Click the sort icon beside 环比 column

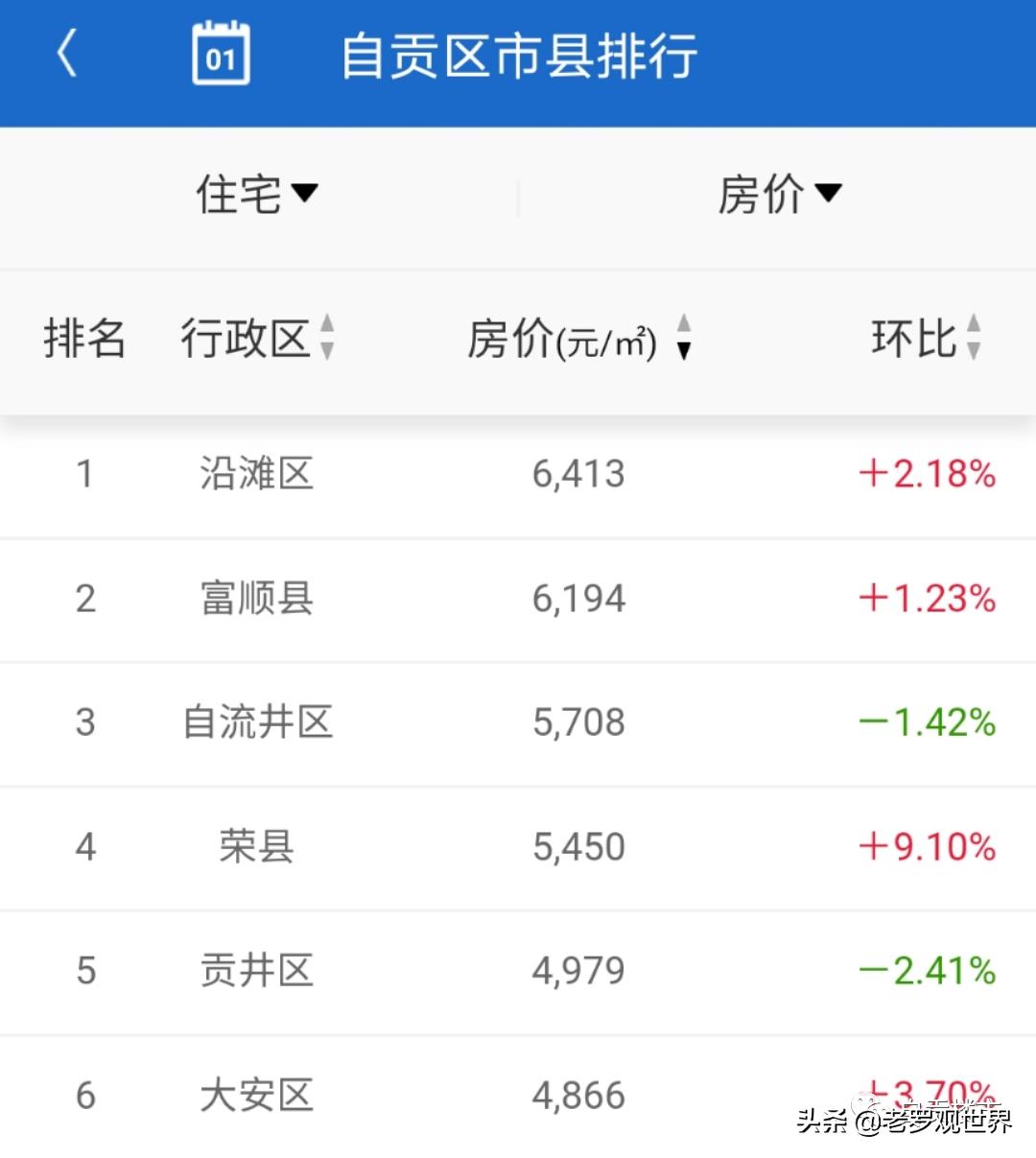[973, 340]
